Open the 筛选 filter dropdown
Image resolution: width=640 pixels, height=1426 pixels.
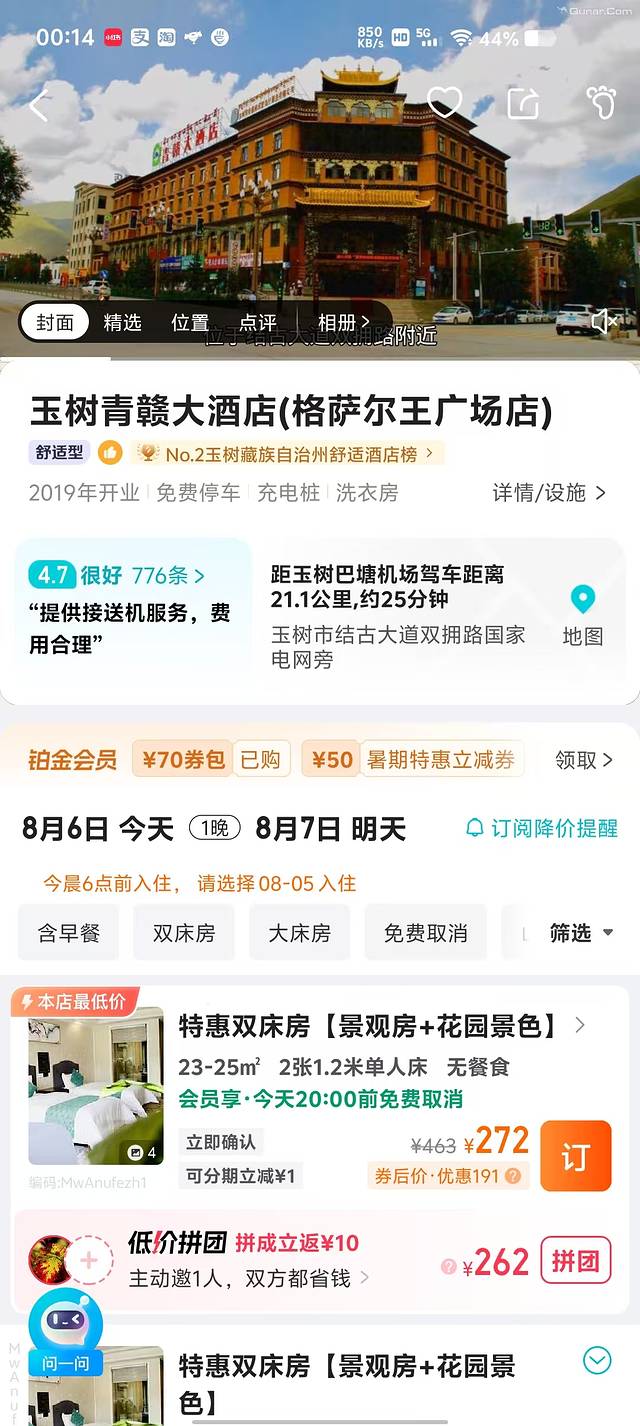(581, 933)
